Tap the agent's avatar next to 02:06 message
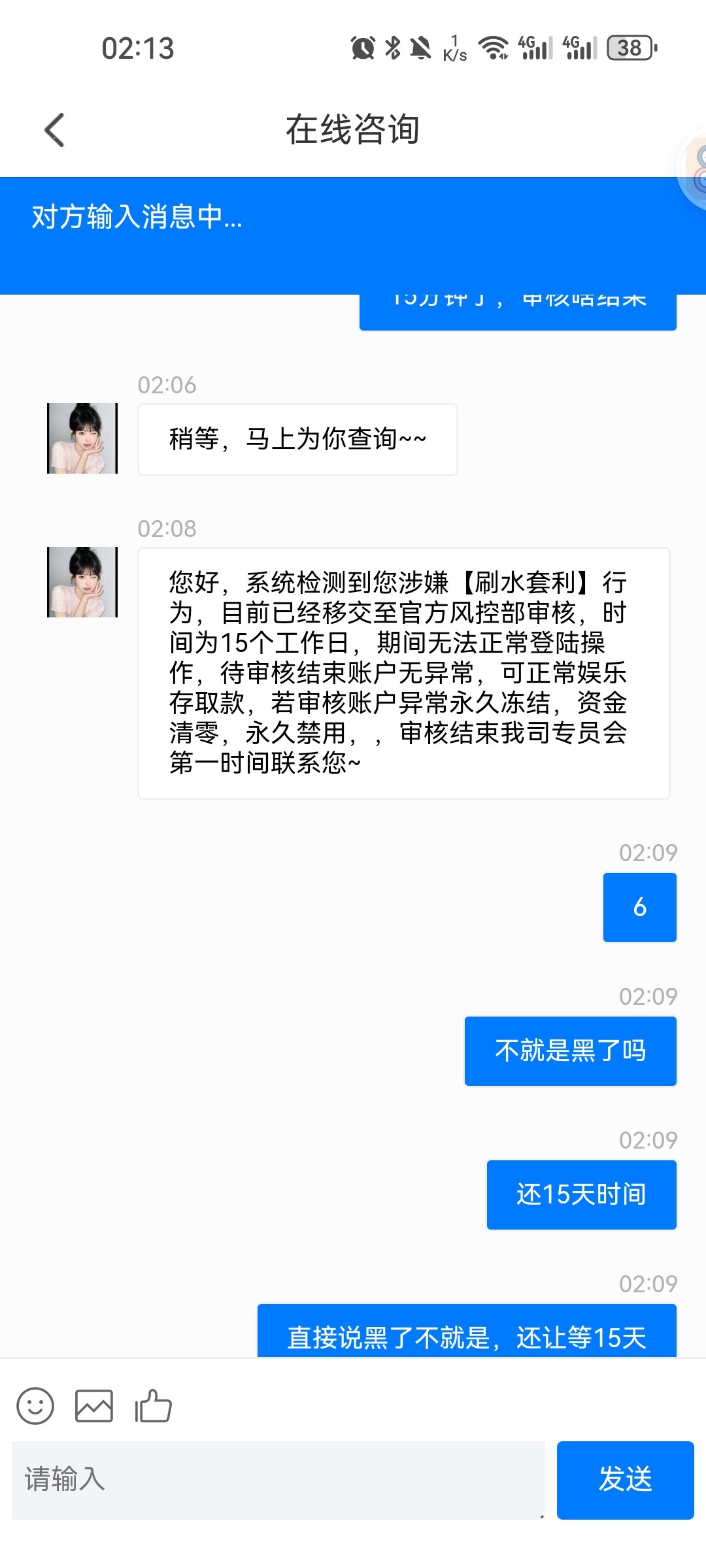This screenshot has width=706, height=1568. [81, 438]
